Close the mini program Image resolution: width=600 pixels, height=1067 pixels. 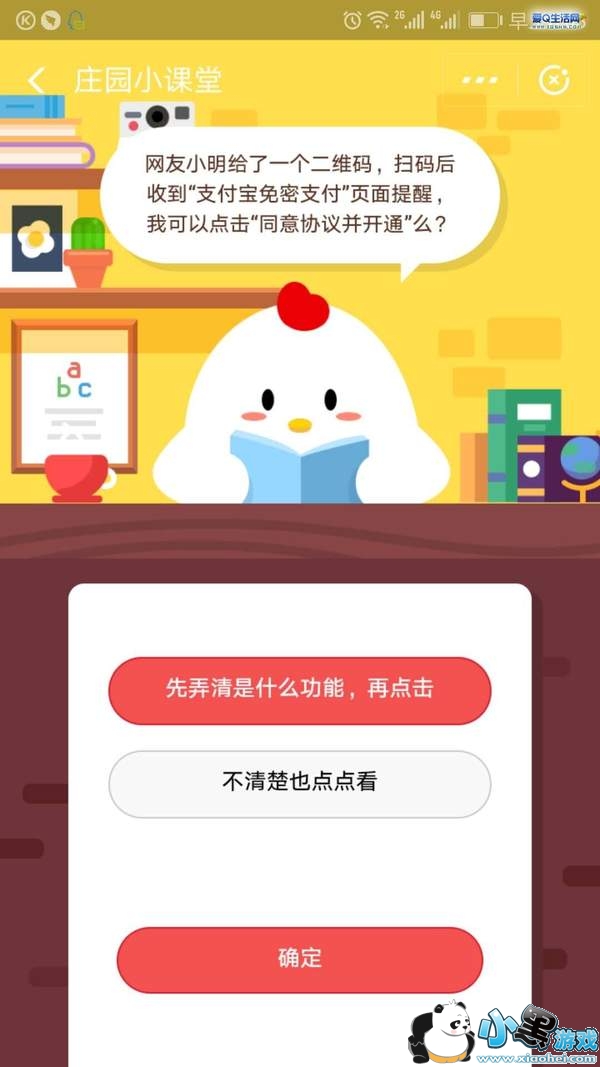(554, 80)
